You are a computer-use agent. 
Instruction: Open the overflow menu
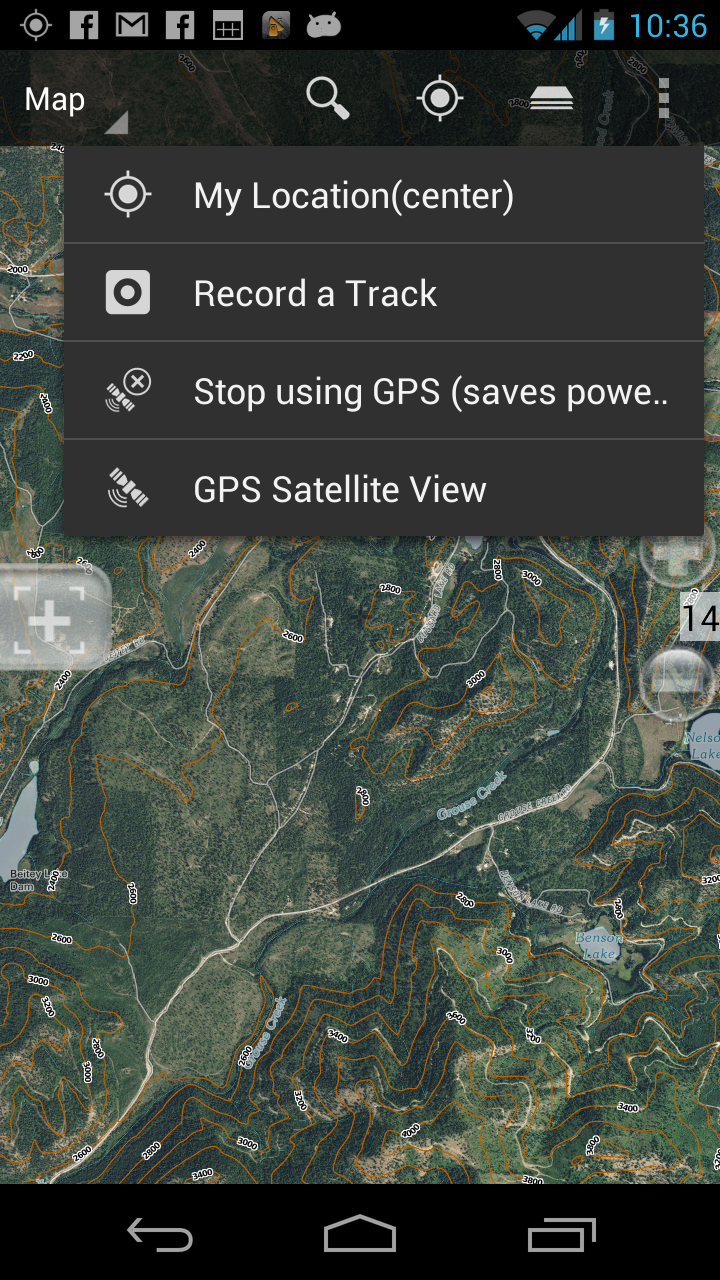(663, 99)
